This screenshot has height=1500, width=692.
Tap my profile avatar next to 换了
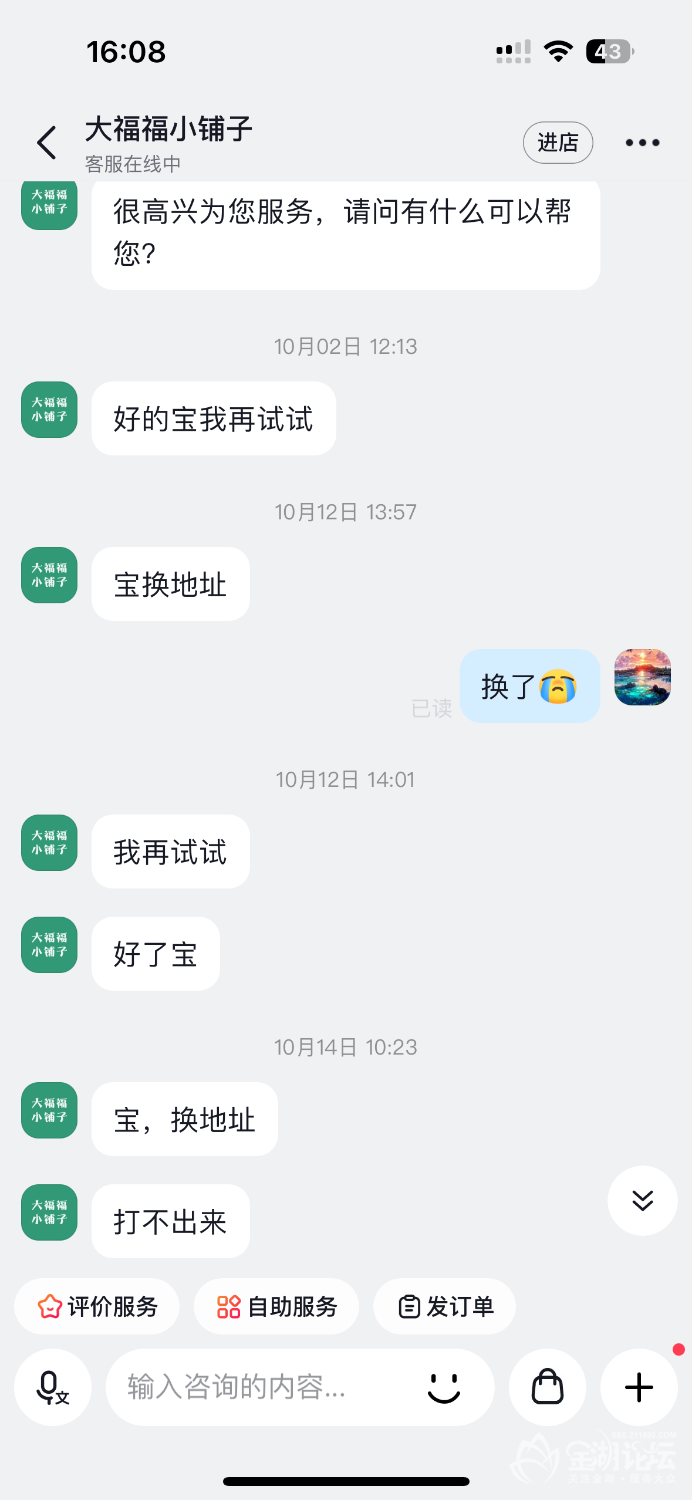coord(642,677)
